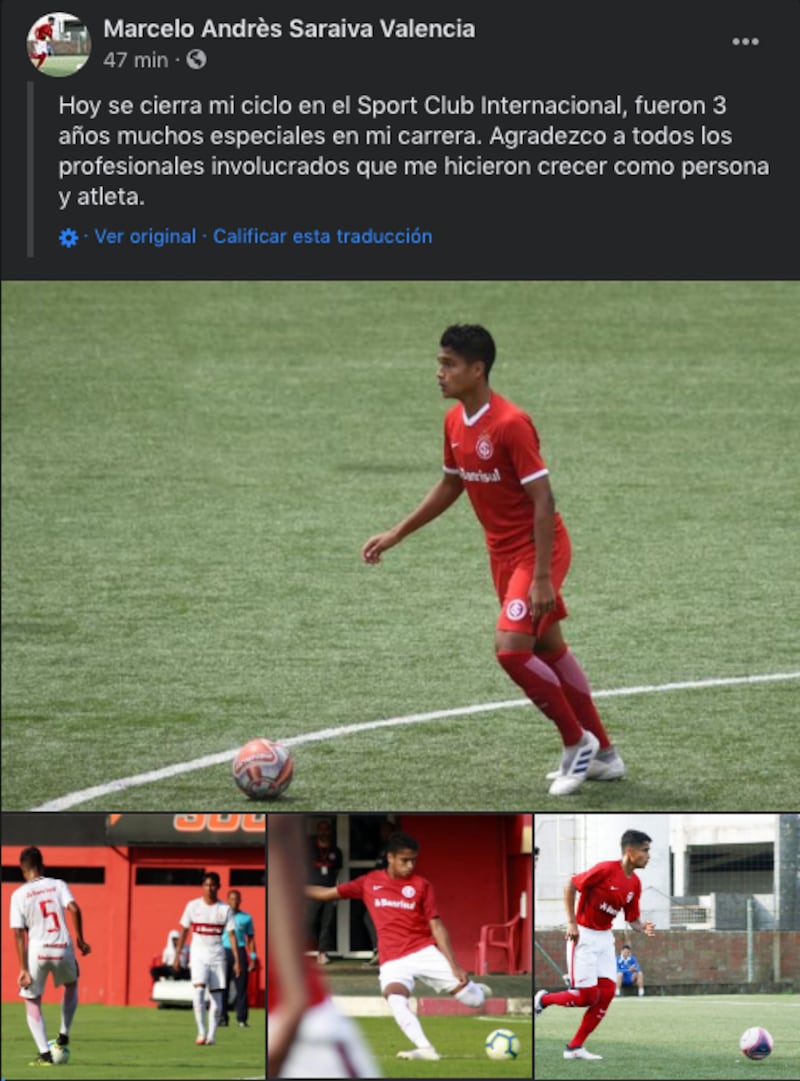Tap Calificar esta traducción
Screen dimensions: 800x1081
pyautogui.click(x=322, y=237)
